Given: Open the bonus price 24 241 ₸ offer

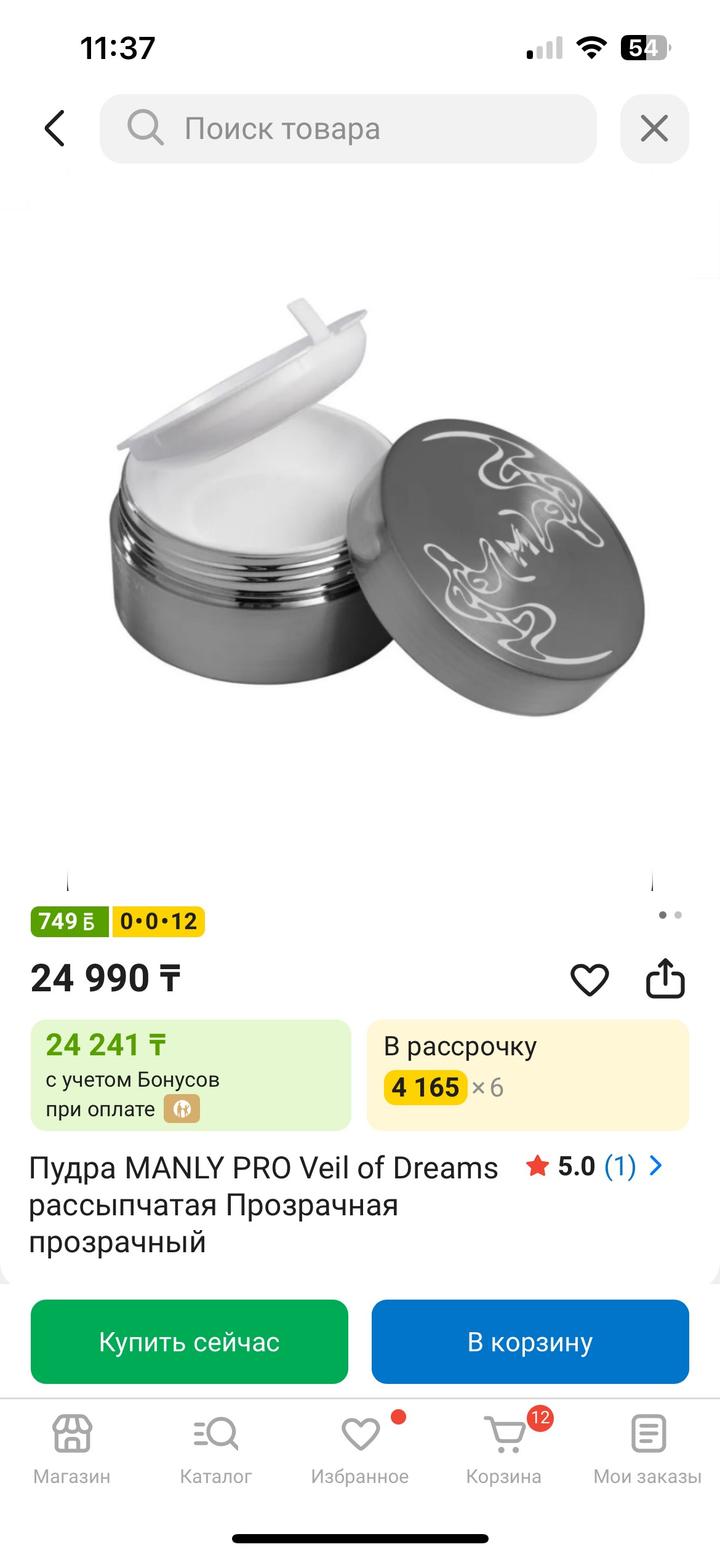Looking at the screenshot, I should coord(190,1075).
